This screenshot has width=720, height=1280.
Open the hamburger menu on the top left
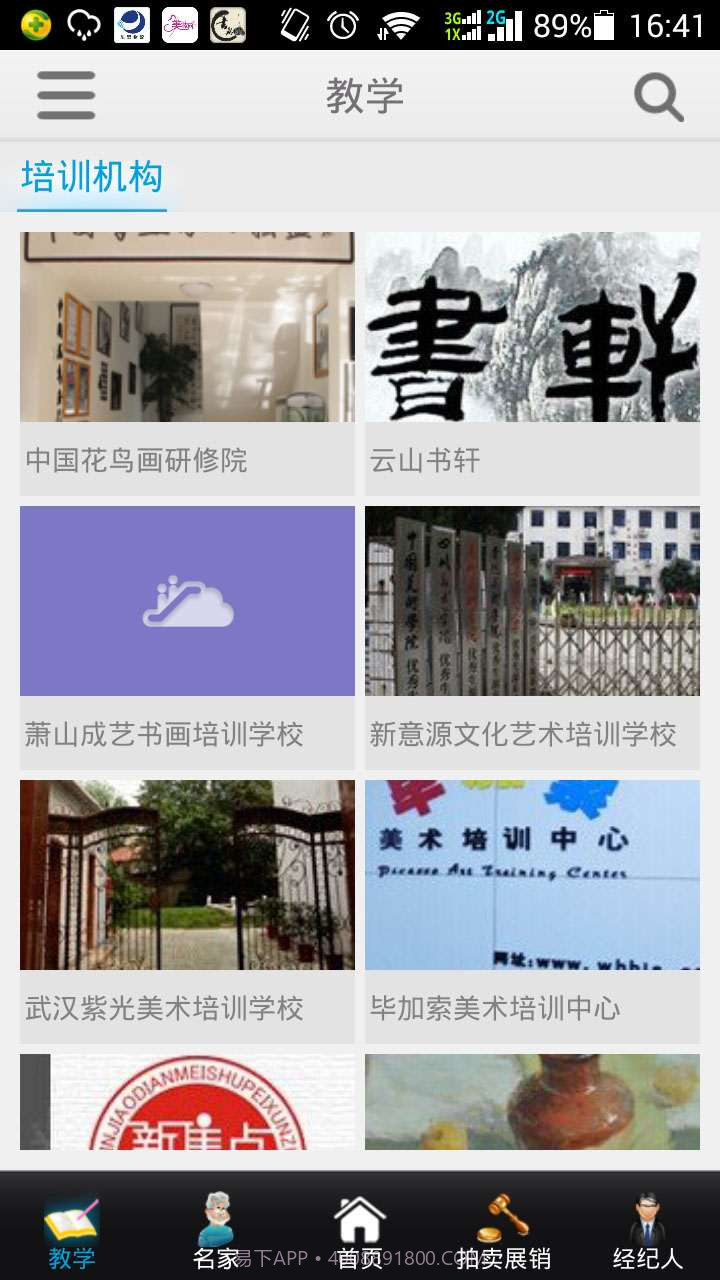(x=65, y=95)
